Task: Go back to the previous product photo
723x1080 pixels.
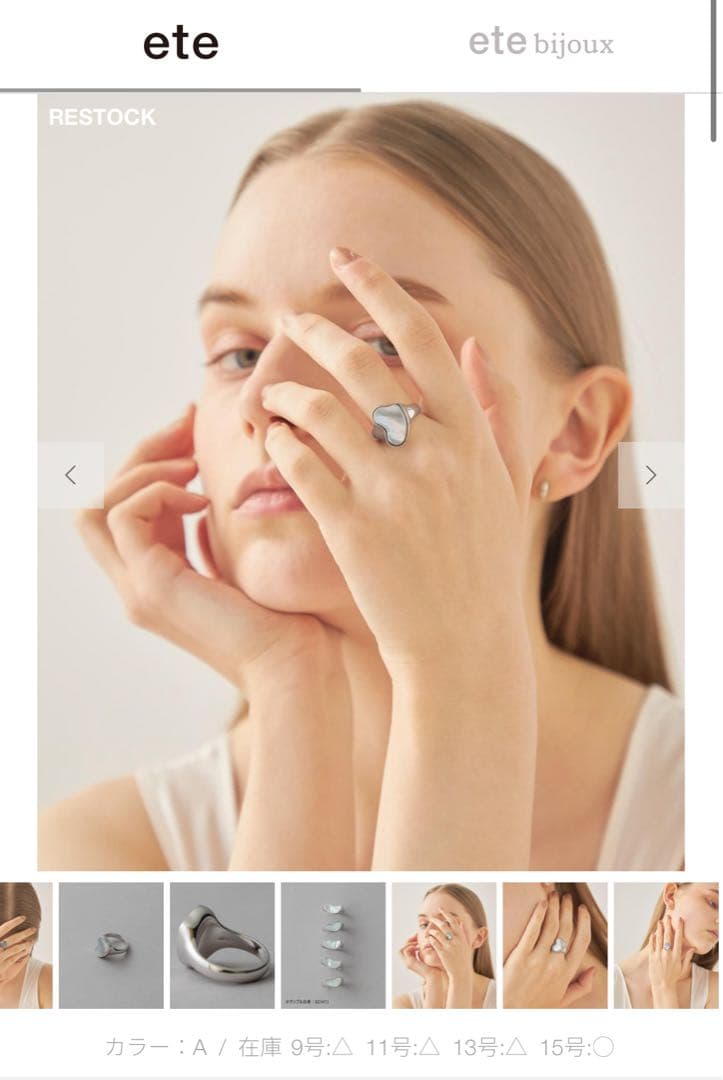Action: (x=71, y=476)
